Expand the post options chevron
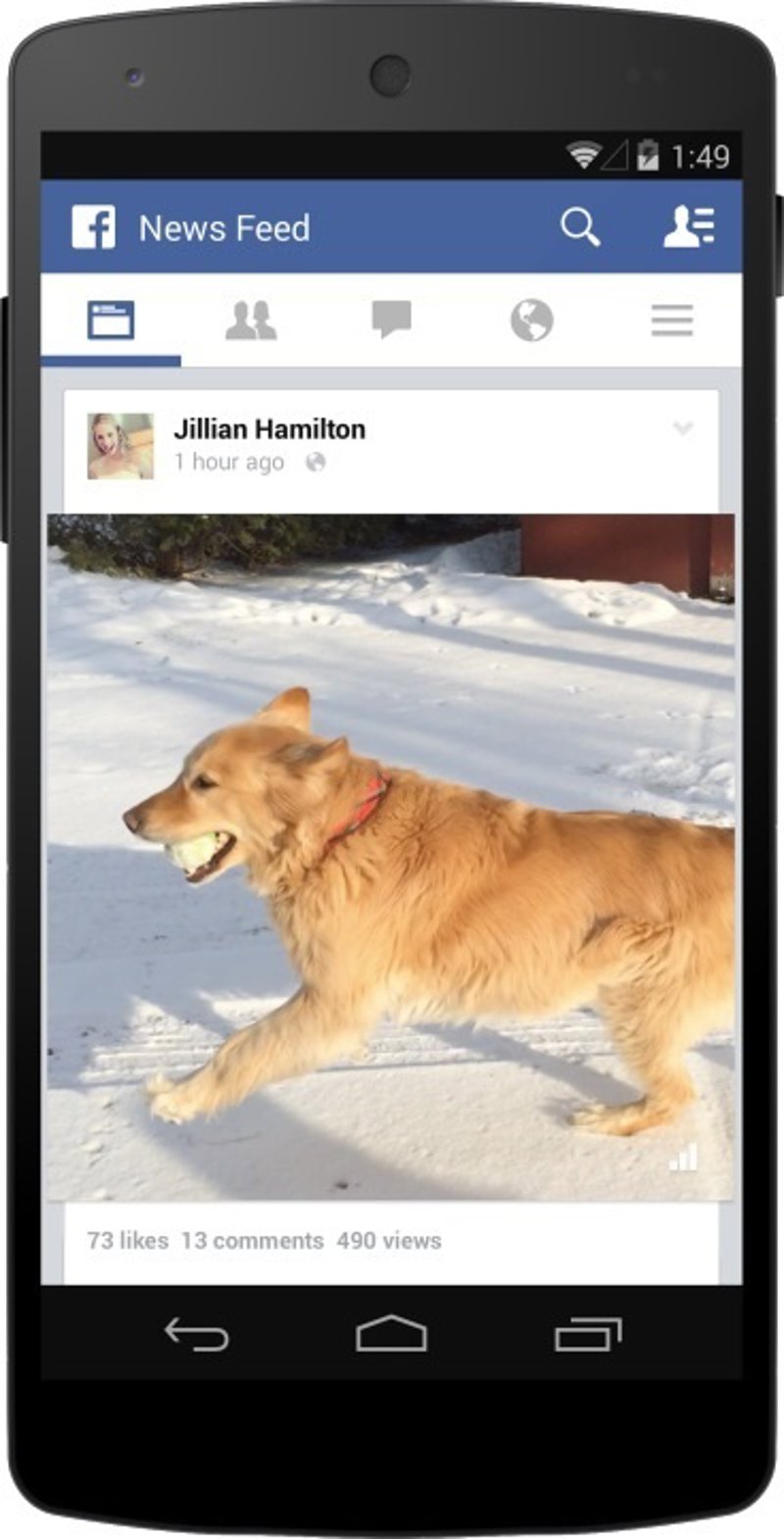Image resolution: width=784 pixels, height=1539 pixels. pyautogui.click(x=683, y=428)
